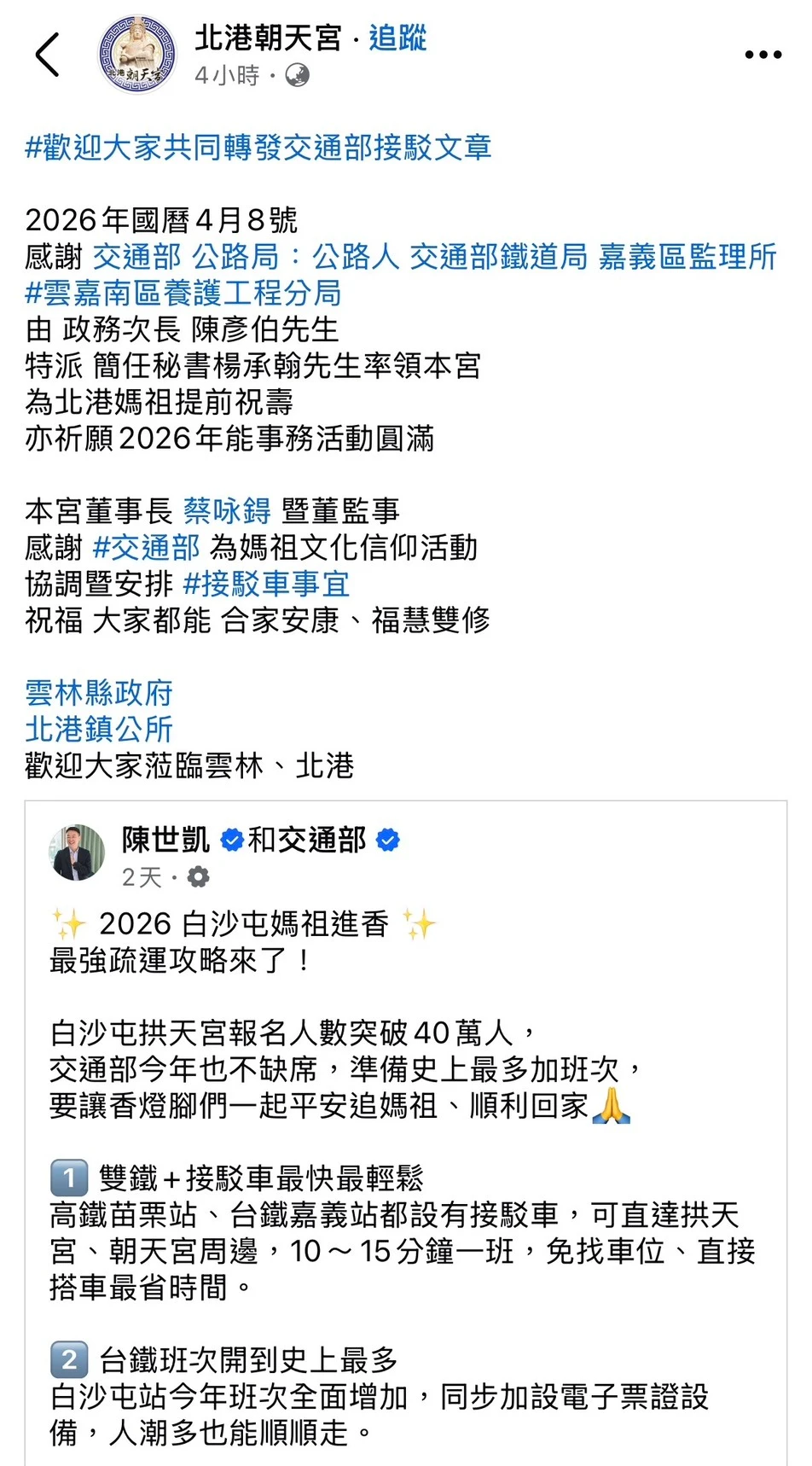
Task: Open the 嘉義區監理所 page link
Action: 687,257
